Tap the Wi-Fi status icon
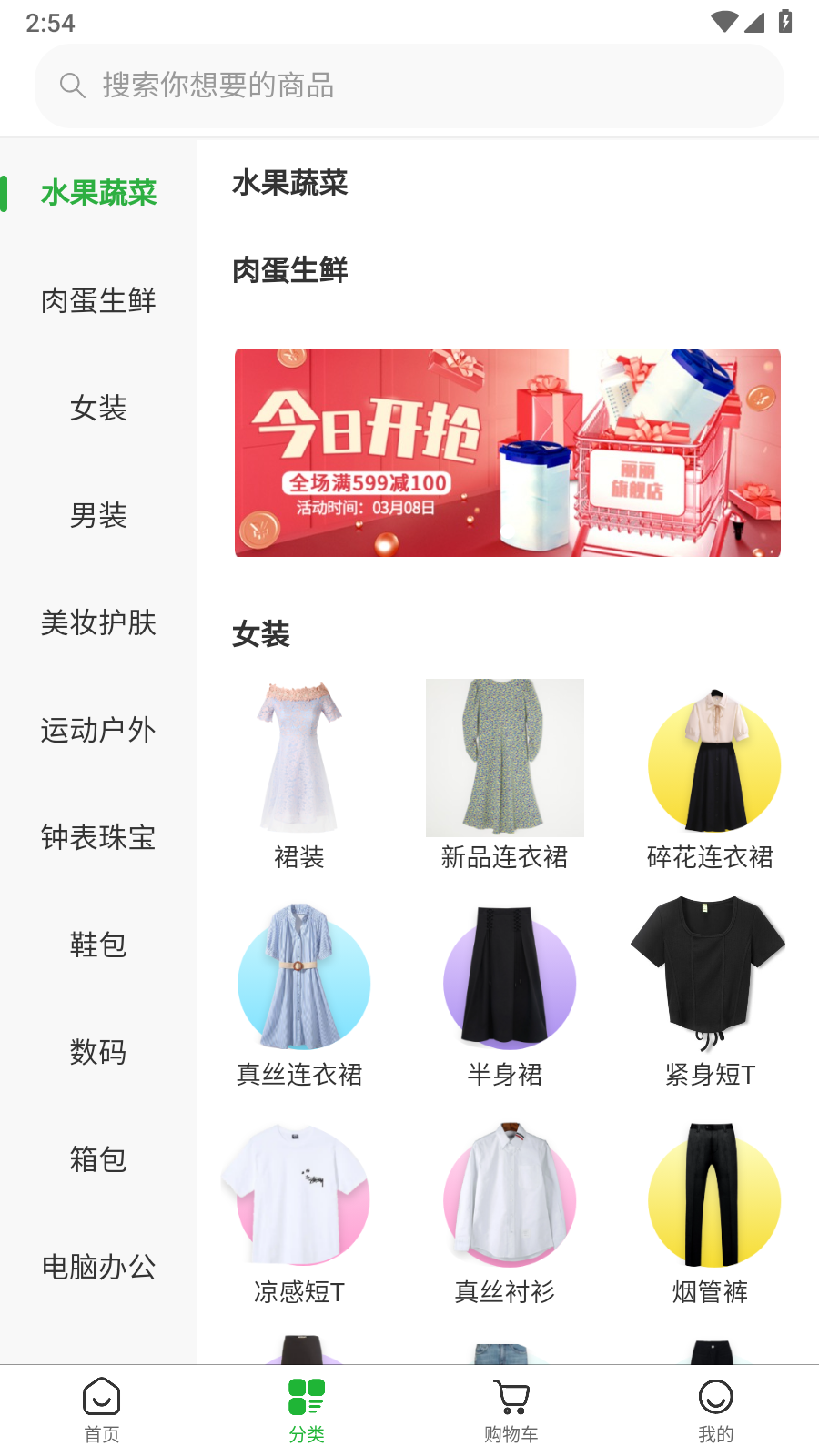 (723, 22)
